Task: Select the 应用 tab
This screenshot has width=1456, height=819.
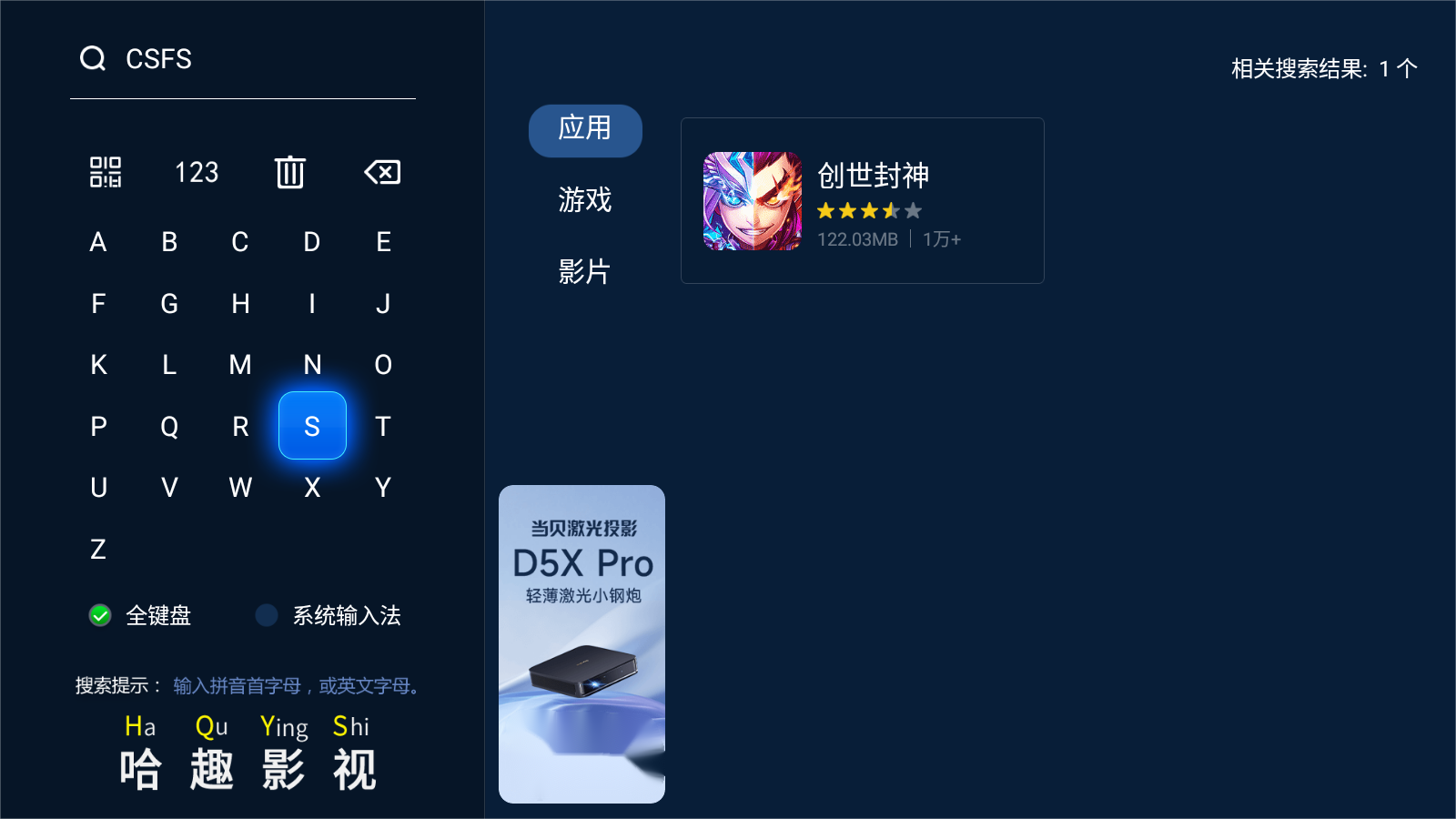Action: pyautogui.click(x=584, y=130)
